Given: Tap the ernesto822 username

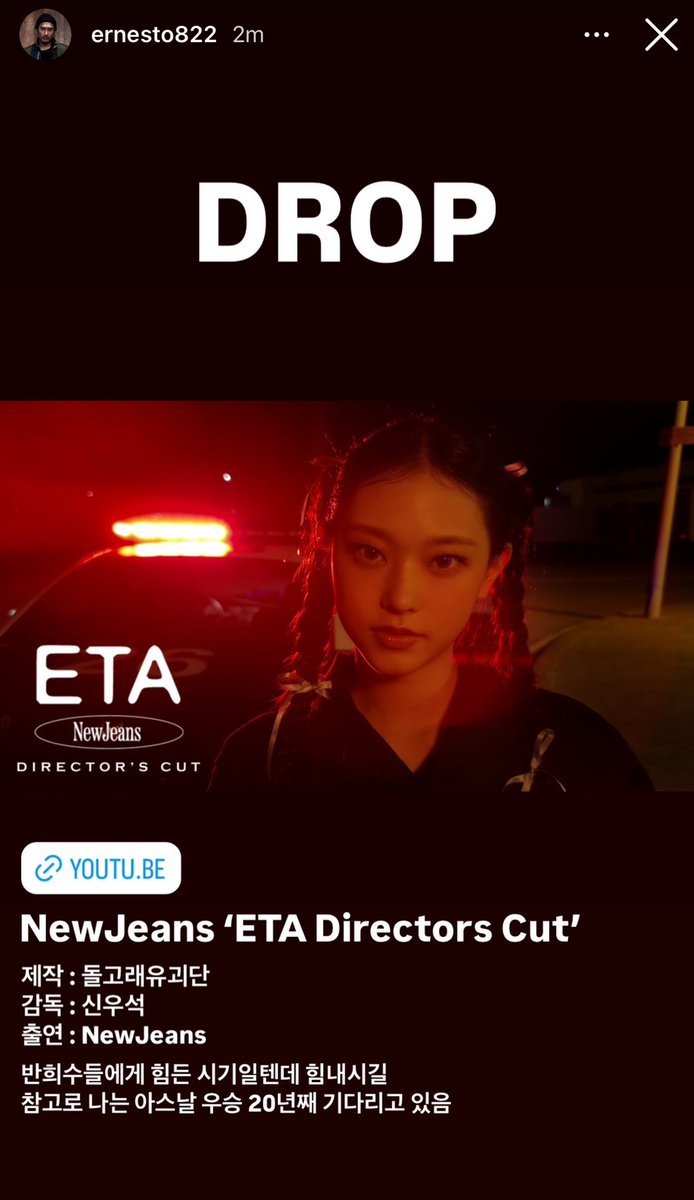Looking at the screenshot, I should click(x=153, y=35).
